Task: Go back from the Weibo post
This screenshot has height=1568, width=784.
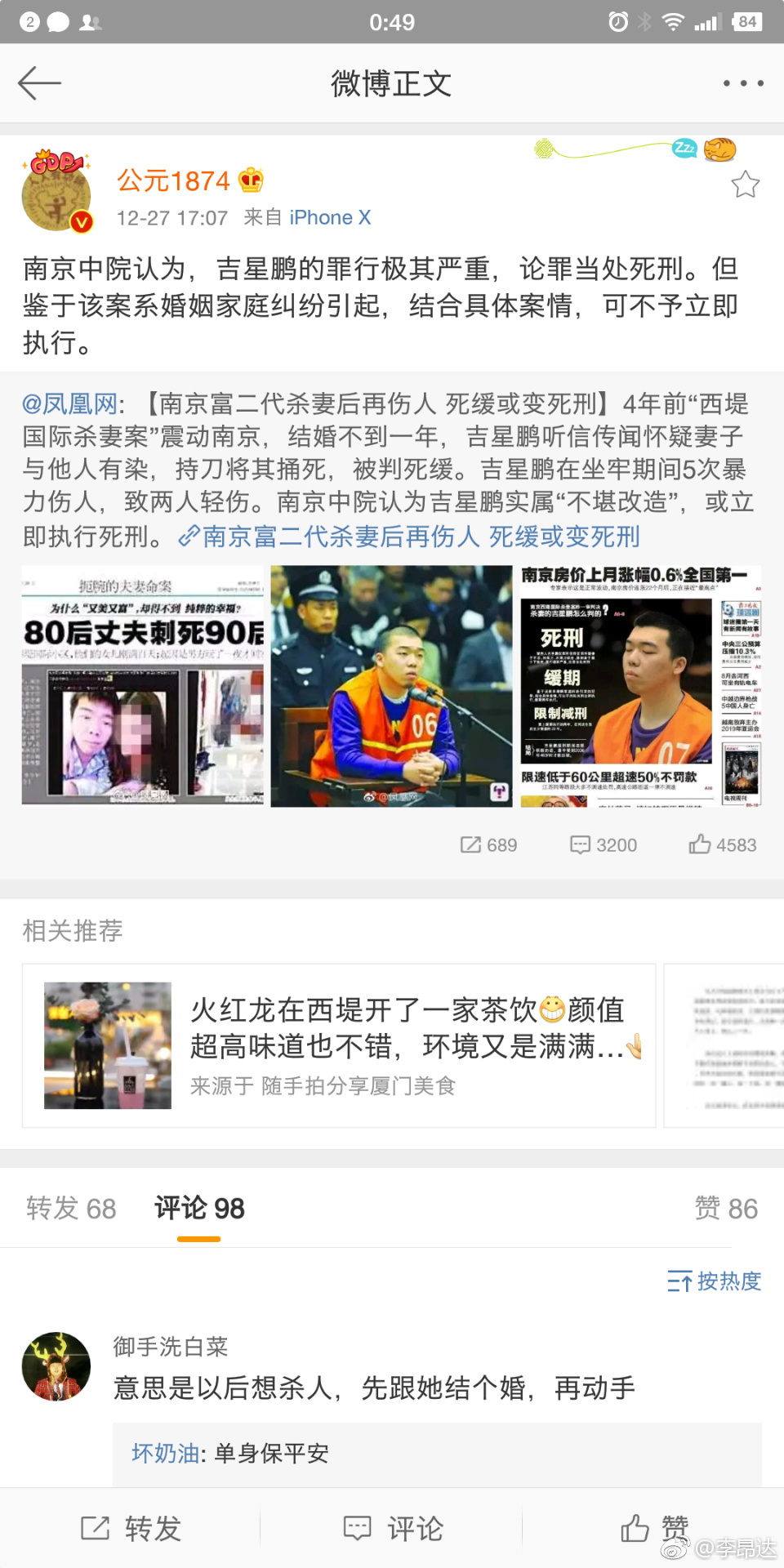Action: coord(39,83)
